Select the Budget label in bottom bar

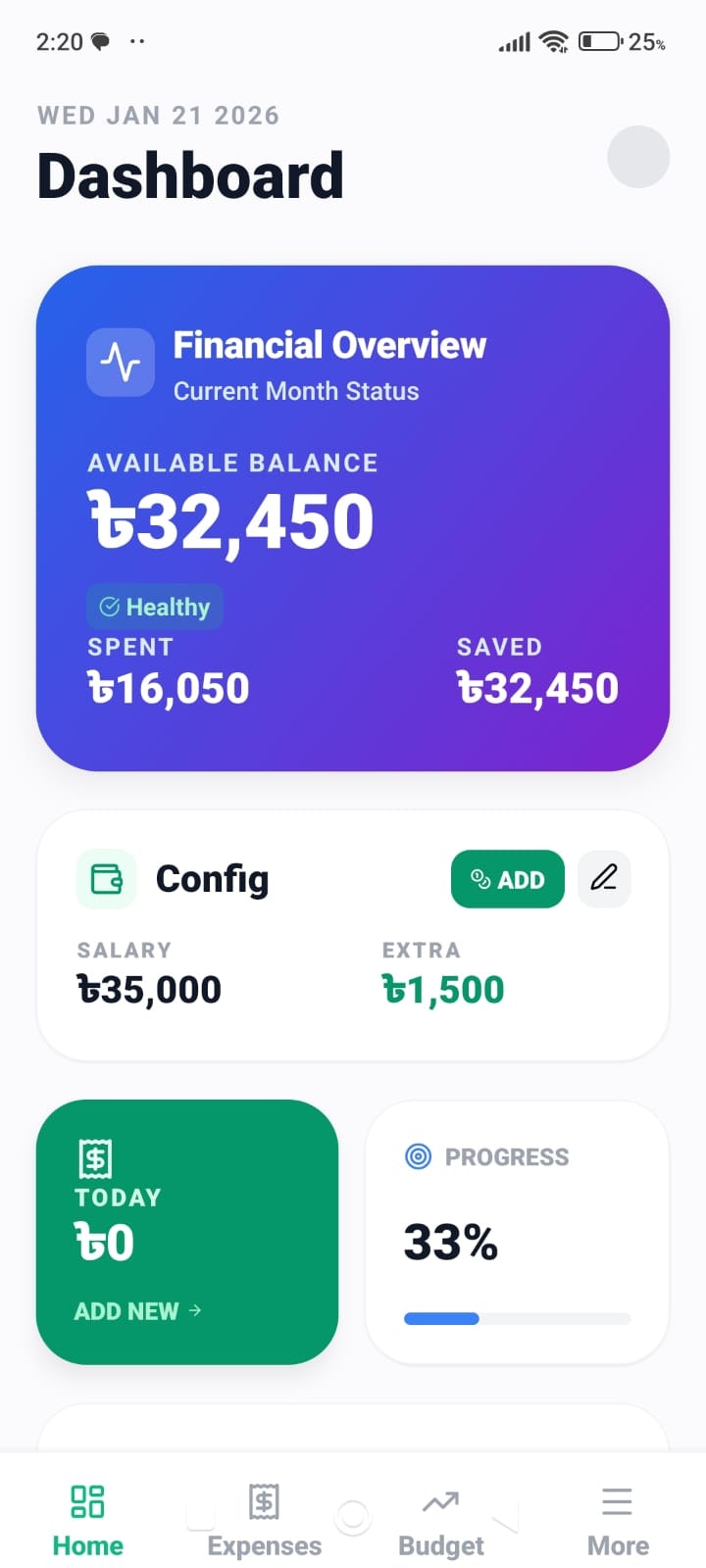click(439, 1544)
